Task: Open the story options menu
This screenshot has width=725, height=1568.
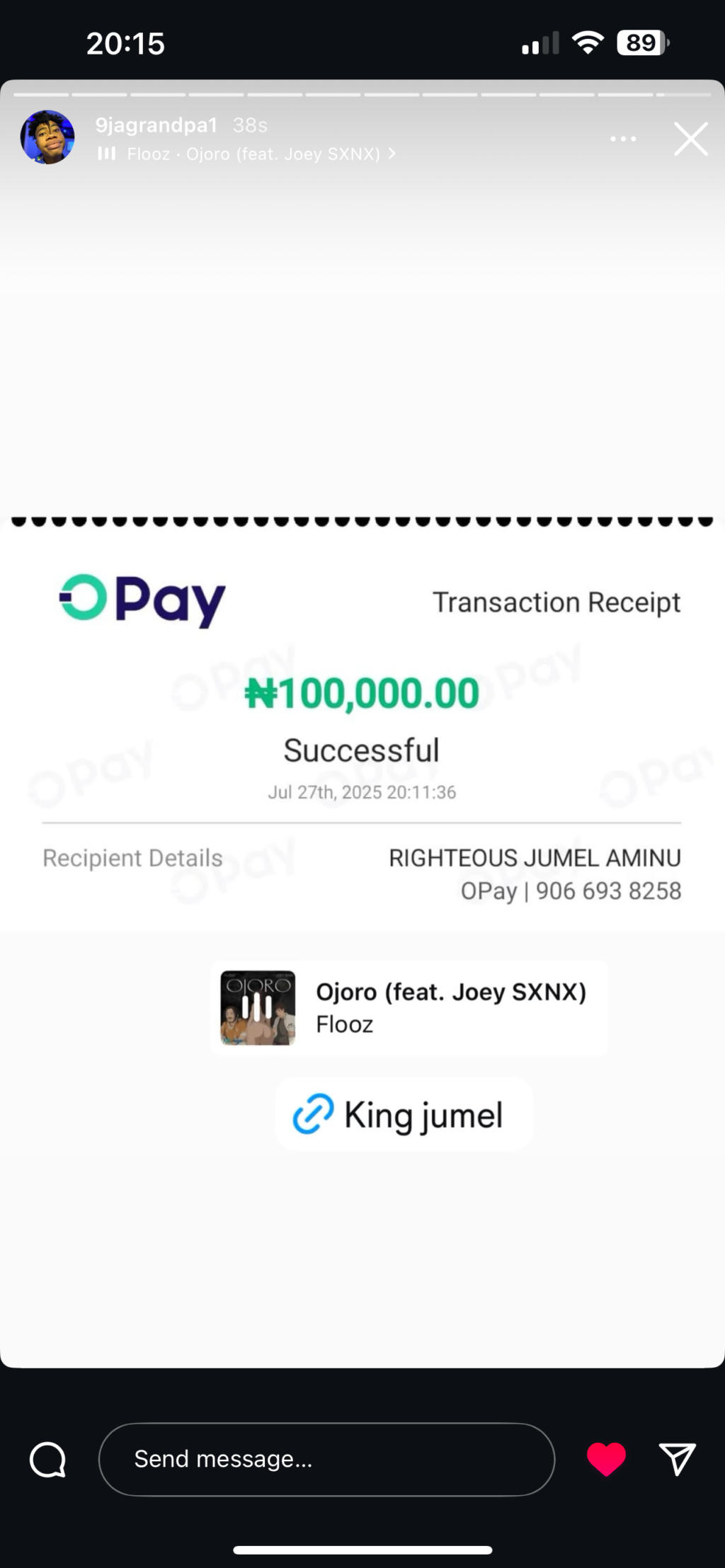Action: click(x=623, y=139)
